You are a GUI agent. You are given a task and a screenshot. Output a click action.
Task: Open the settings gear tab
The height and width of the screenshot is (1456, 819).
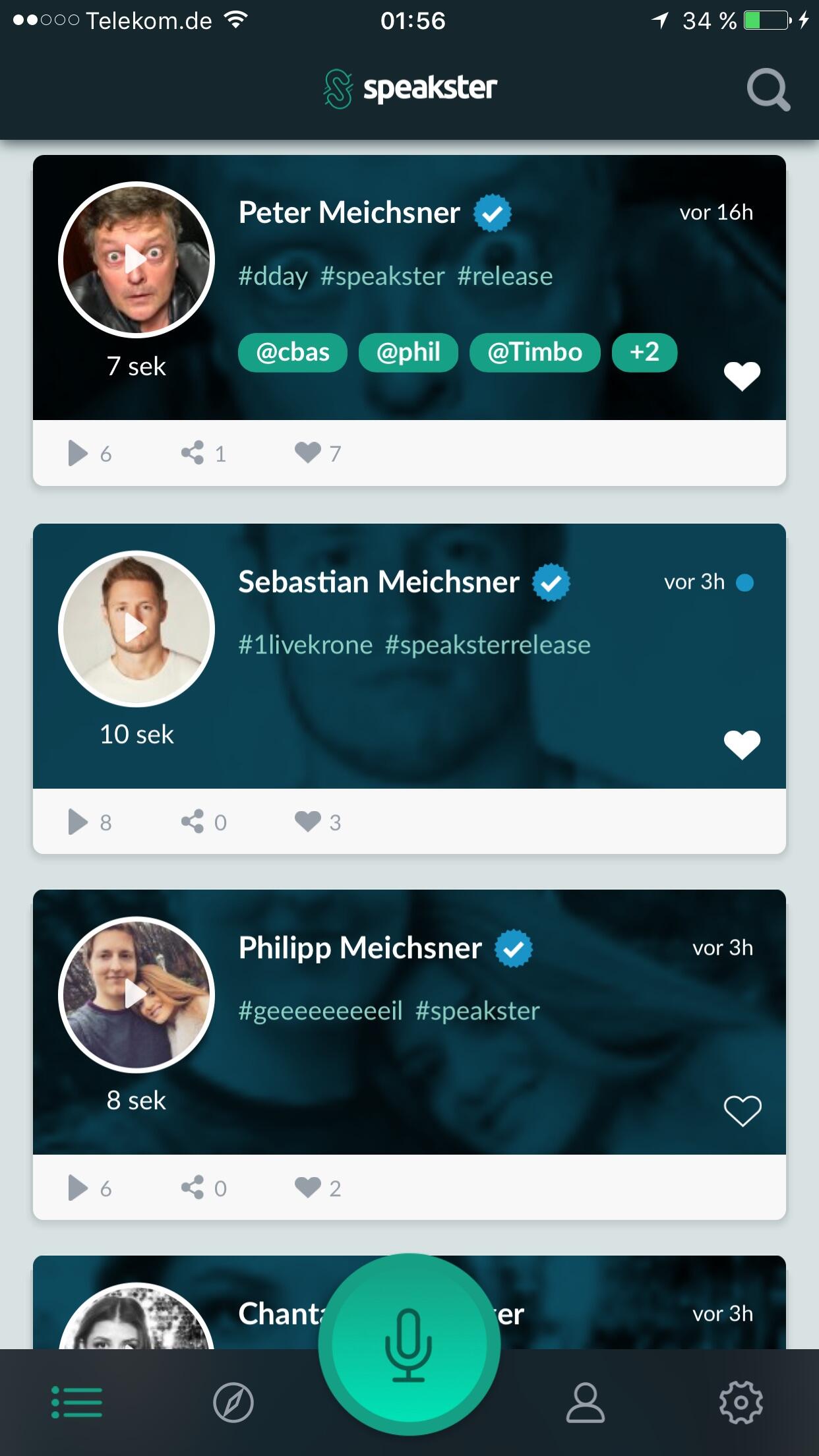[x=741, y=1403]
